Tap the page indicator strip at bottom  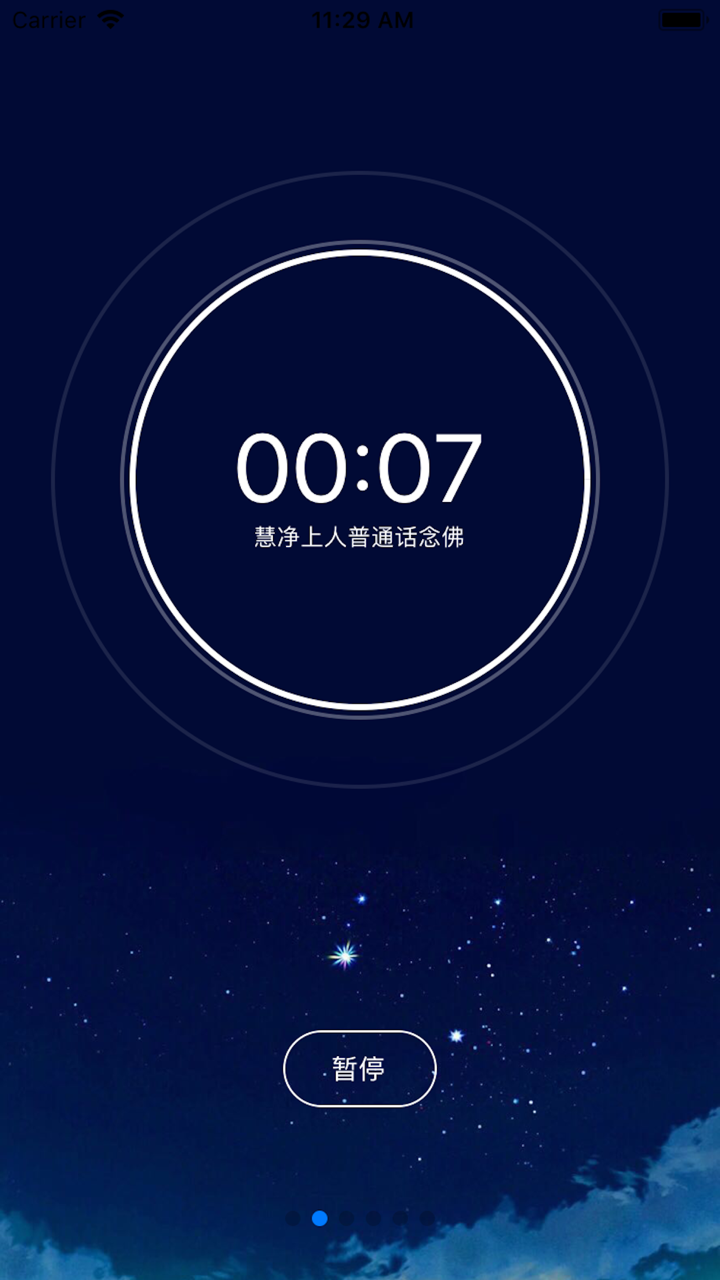tap(360, 1218)
